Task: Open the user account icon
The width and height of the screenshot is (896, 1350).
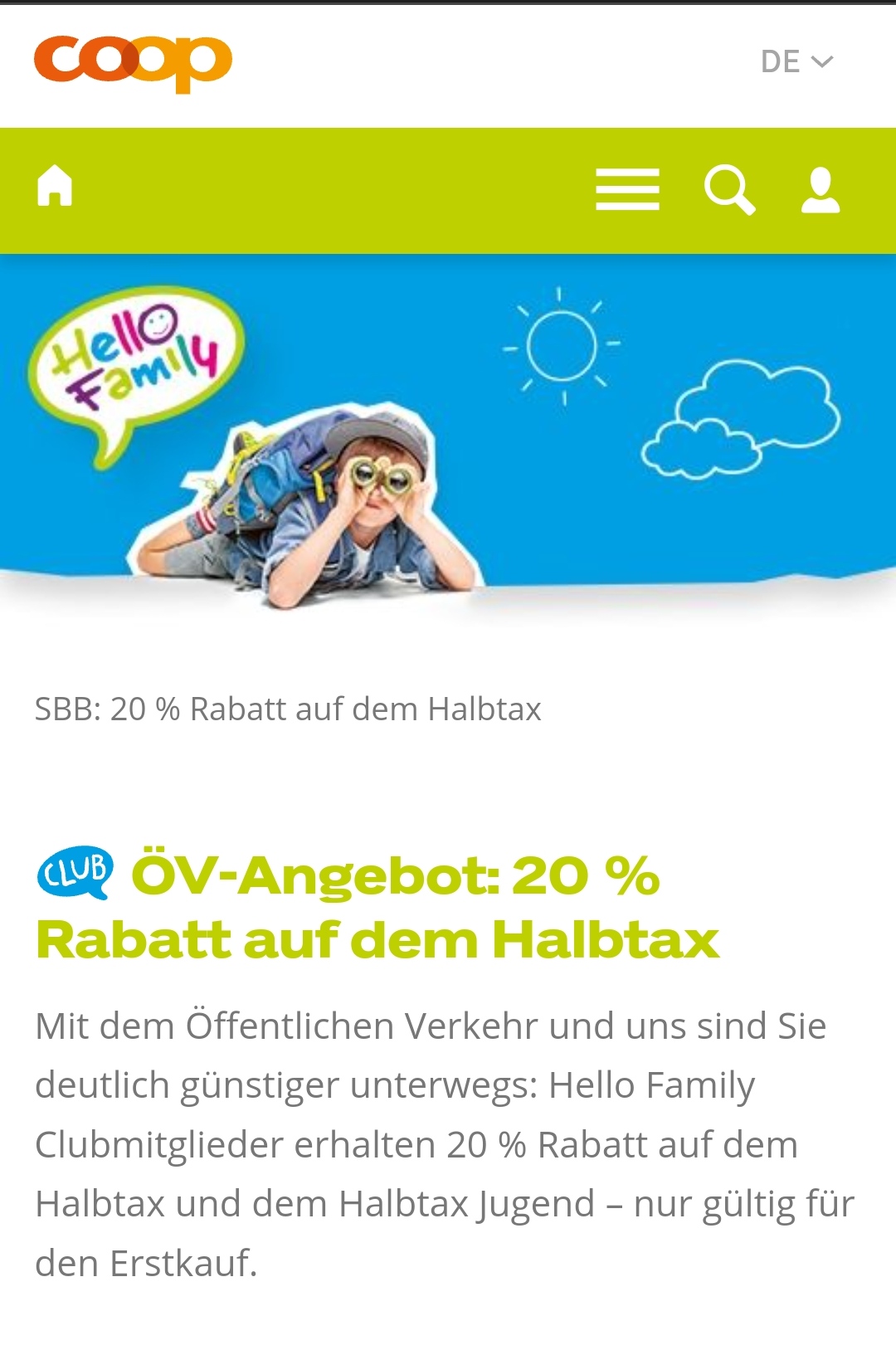Action: point(821,190)
